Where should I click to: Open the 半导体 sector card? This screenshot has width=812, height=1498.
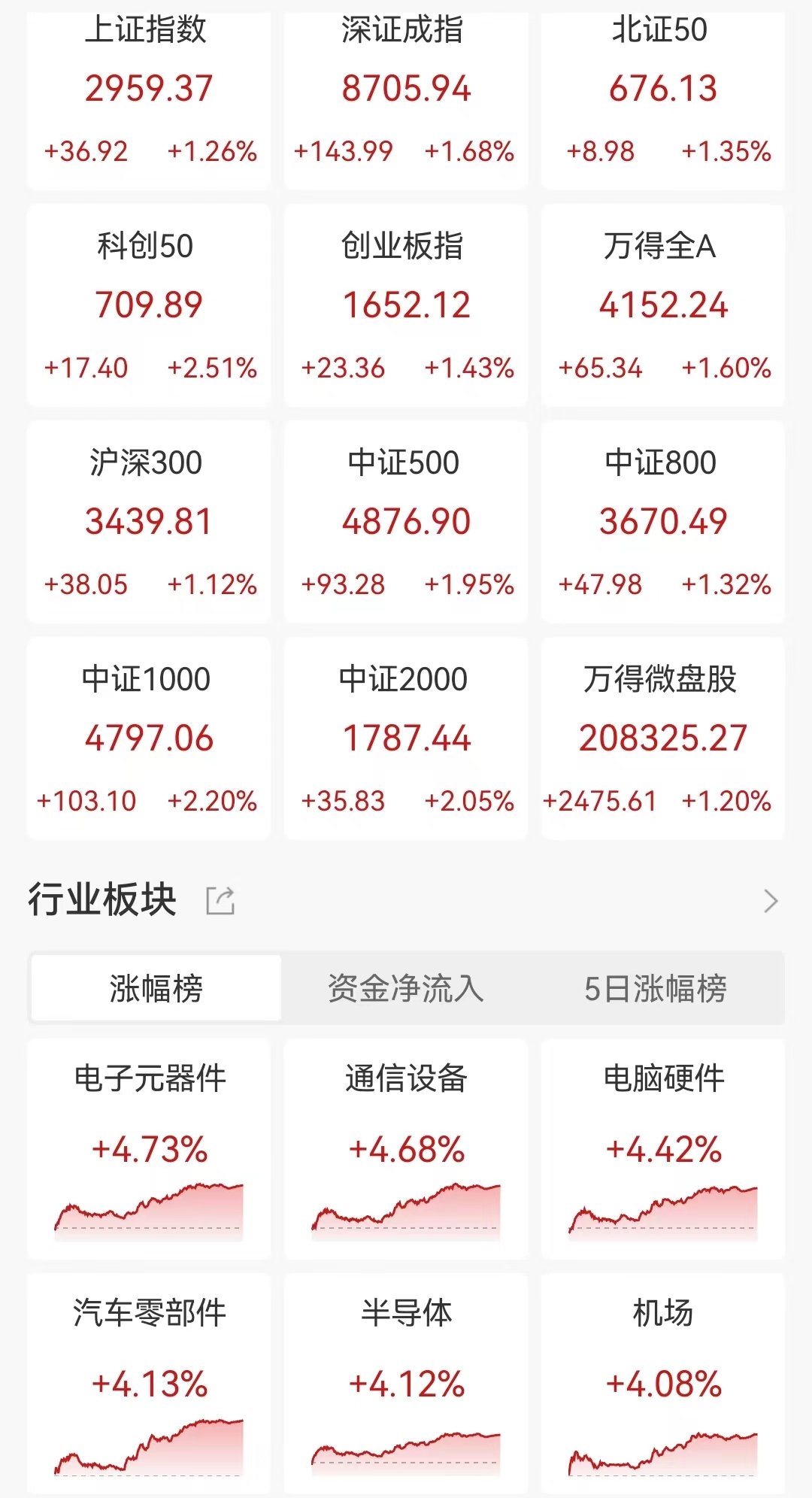coord(406,1384)
